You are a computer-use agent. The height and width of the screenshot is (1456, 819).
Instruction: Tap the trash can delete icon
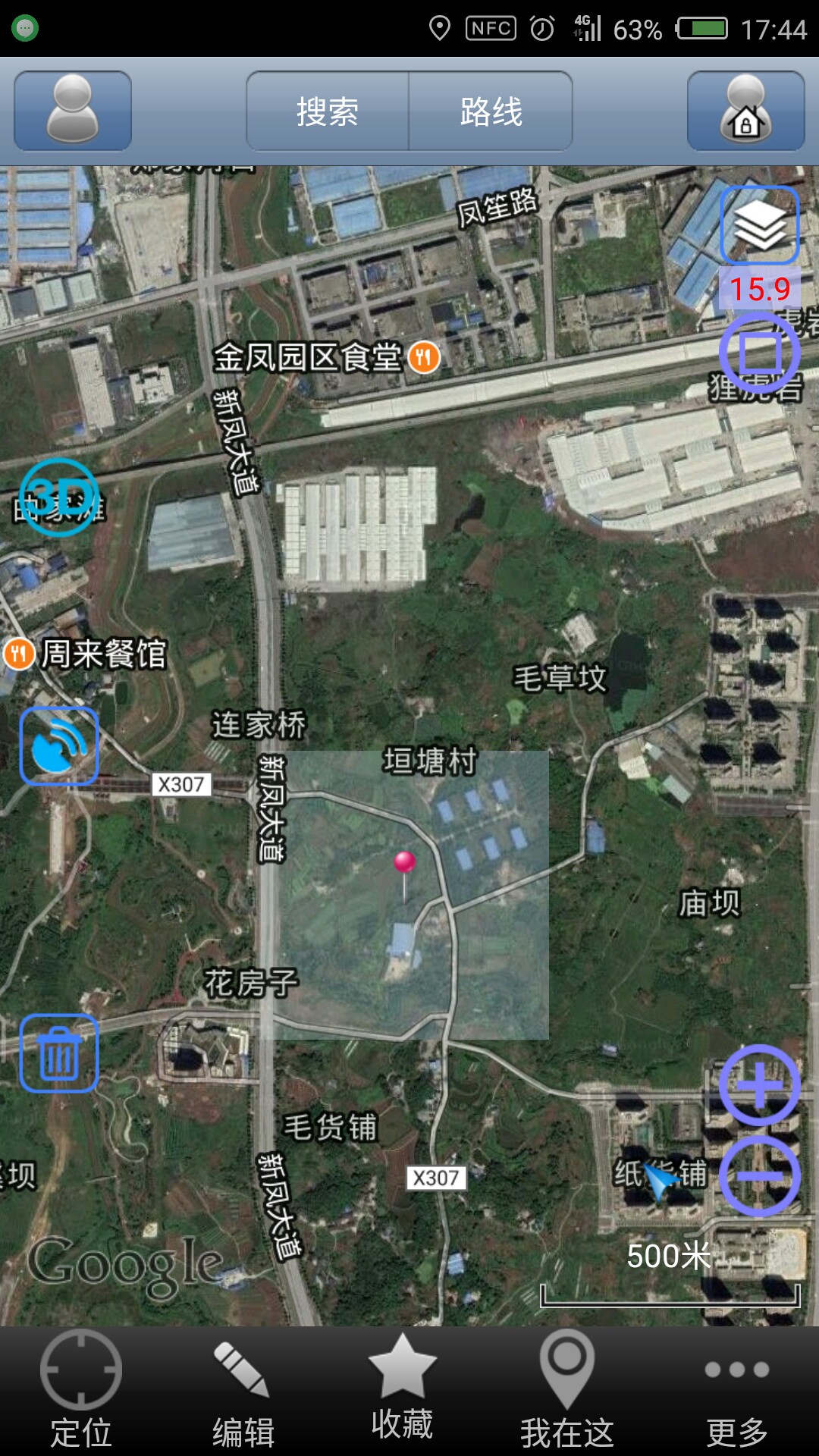coord(59,1053)
